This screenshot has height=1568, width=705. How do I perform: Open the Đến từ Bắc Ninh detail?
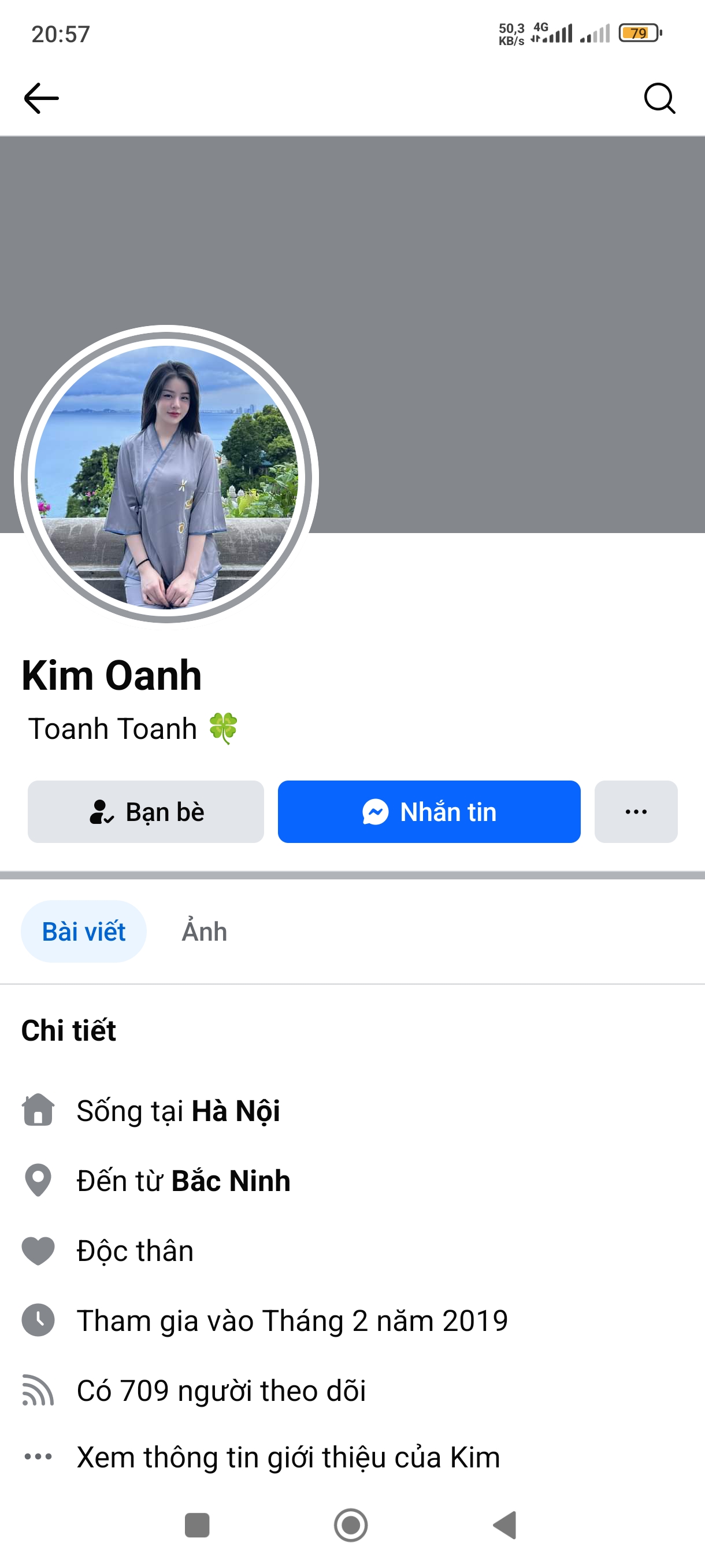click(183, 1181)
